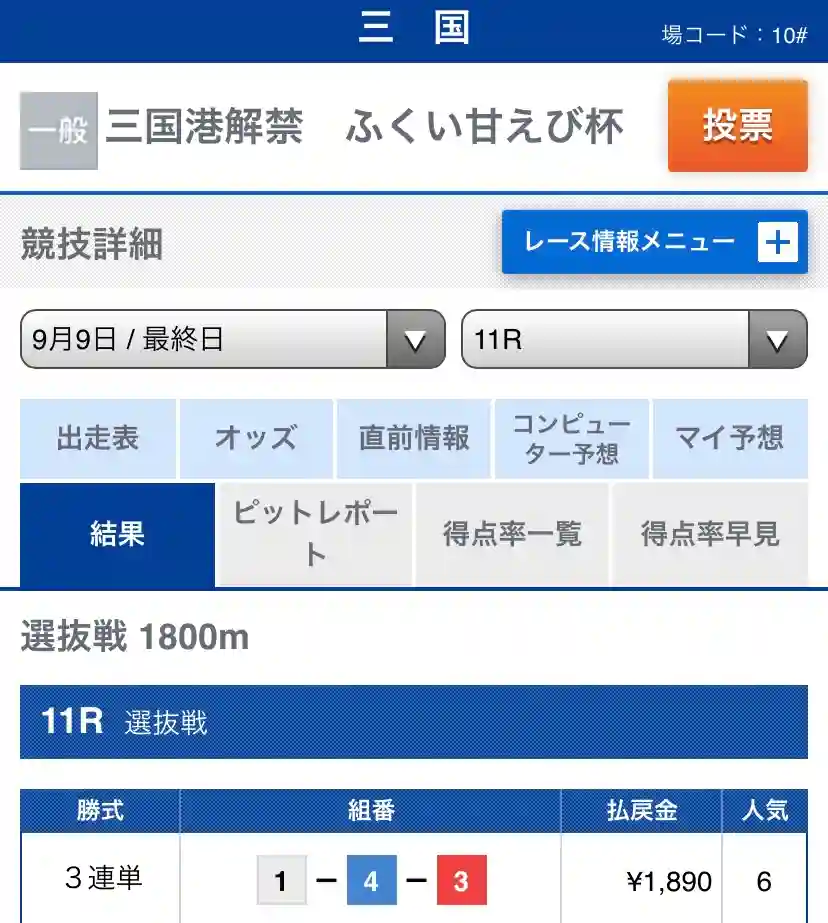This screenshot has width=828, height=923.
Task: Switch to the 出走表 tab
Action: (x=97, y=438)
